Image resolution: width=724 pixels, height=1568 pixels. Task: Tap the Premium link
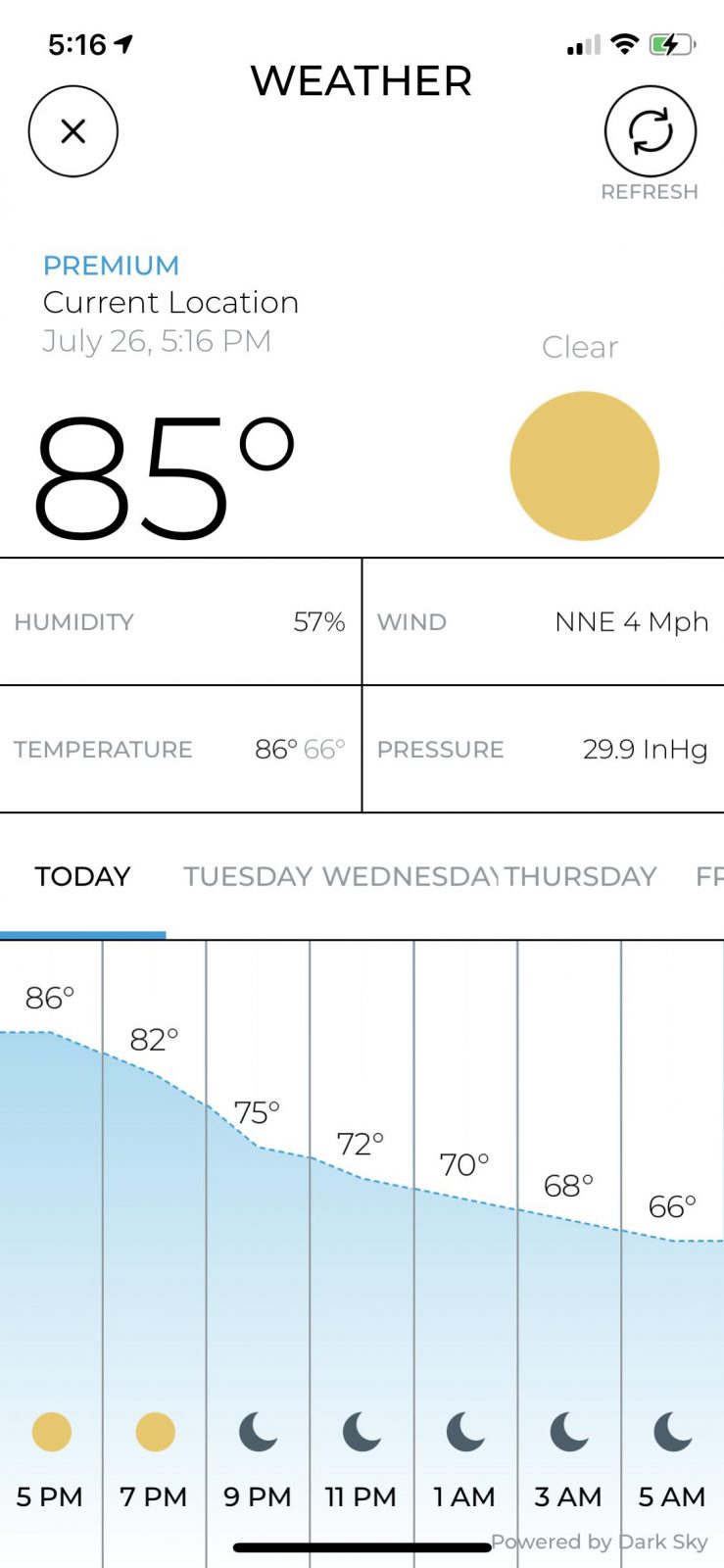111,266
